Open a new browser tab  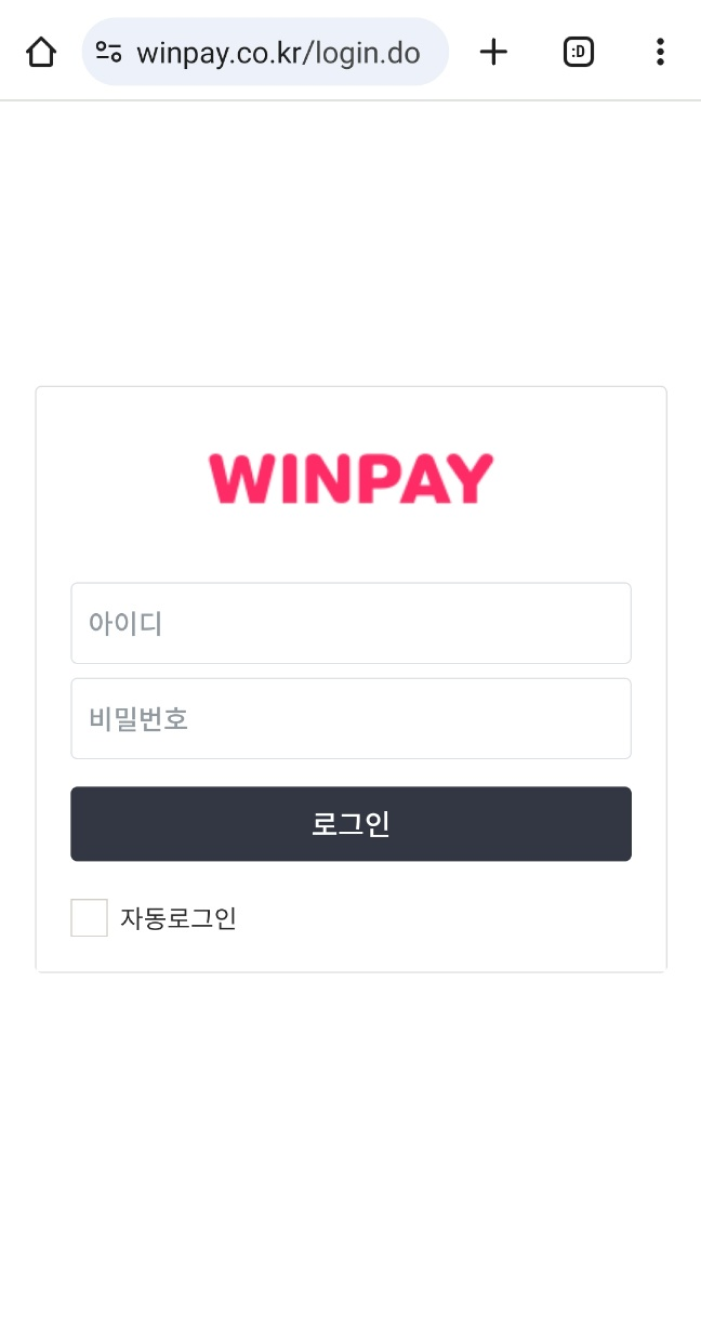(x=493, y=52)
